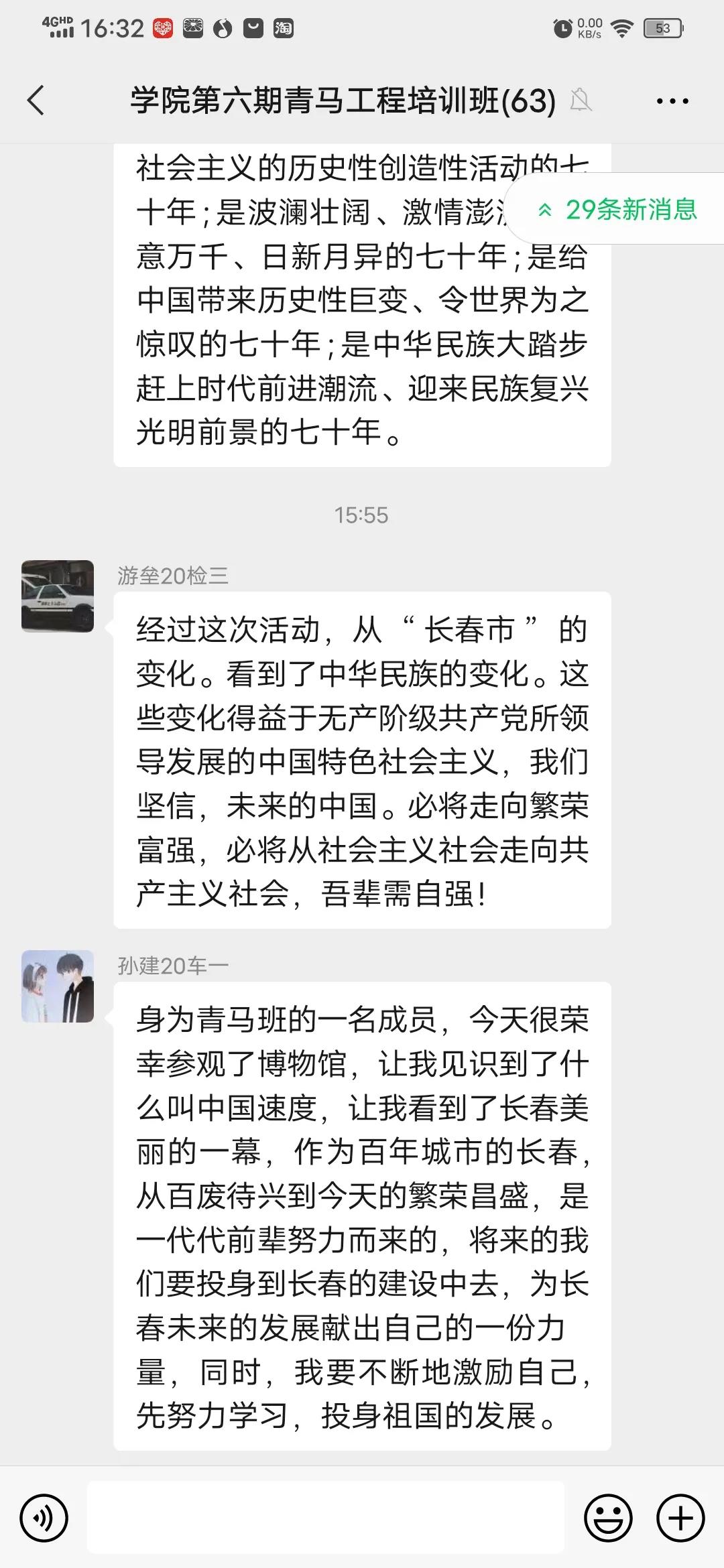The width and height of the screenshot is (724, 1568).
Task: Open the emoji sticker panel
Action: pos(608,1518)
